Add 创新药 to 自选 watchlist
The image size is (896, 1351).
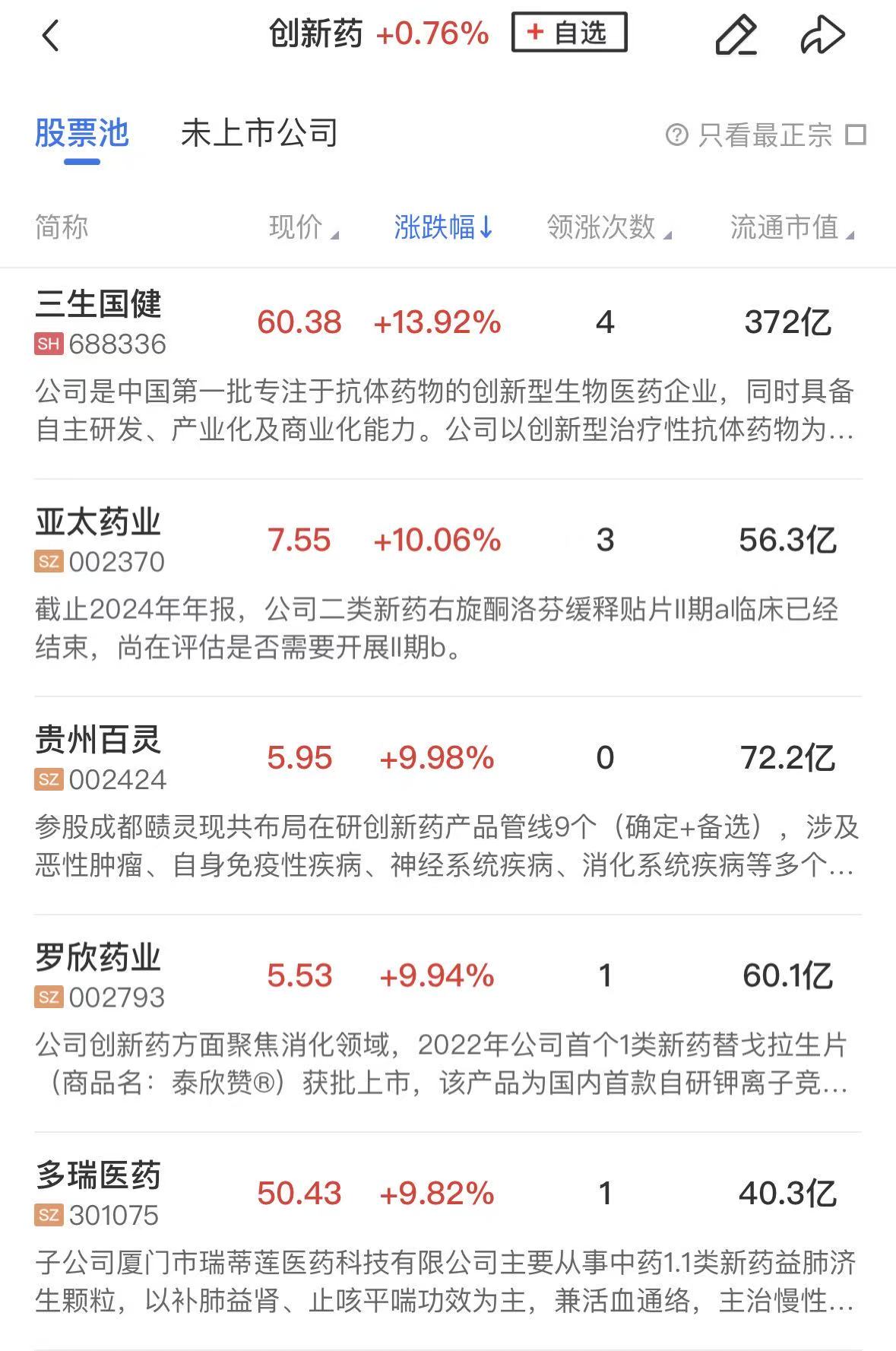click(569, 33)
